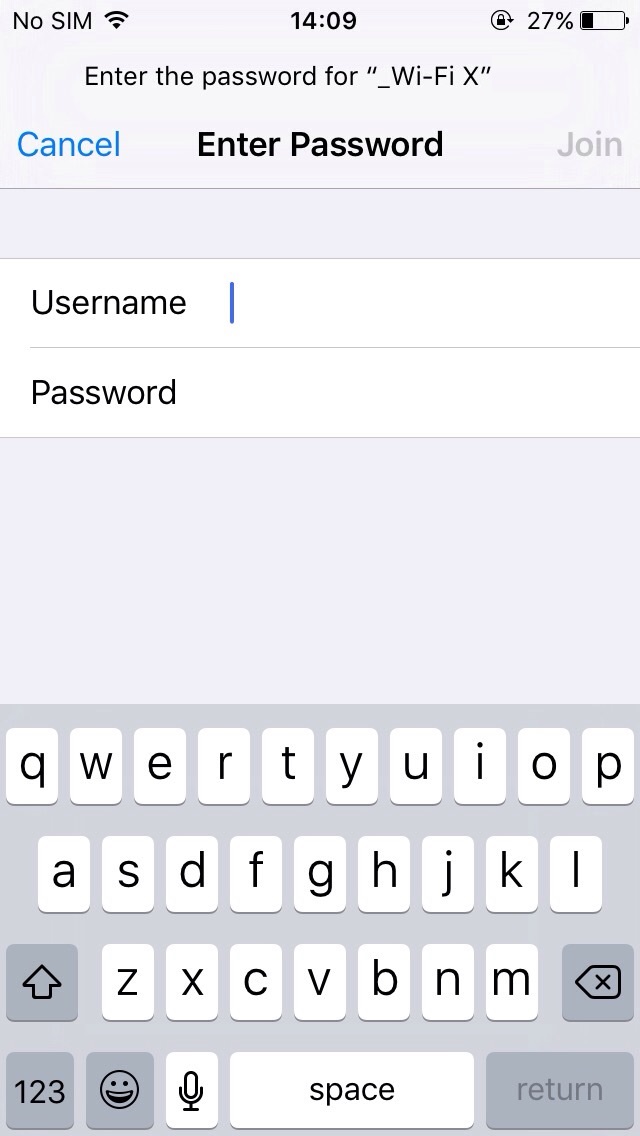This screenshot has width=640, height=1136.
Task: Focus the Username text field
Action: (x=320, y=303)
